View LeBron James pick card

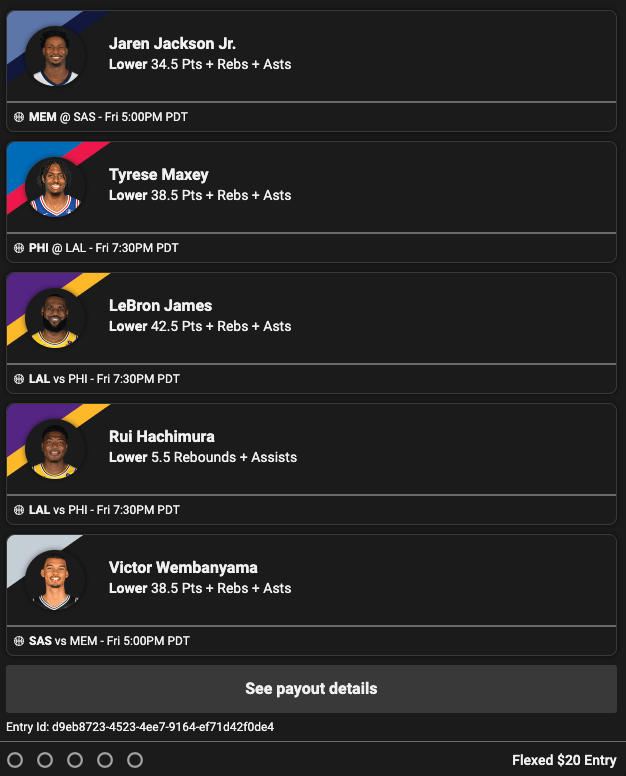coord(311,318)
